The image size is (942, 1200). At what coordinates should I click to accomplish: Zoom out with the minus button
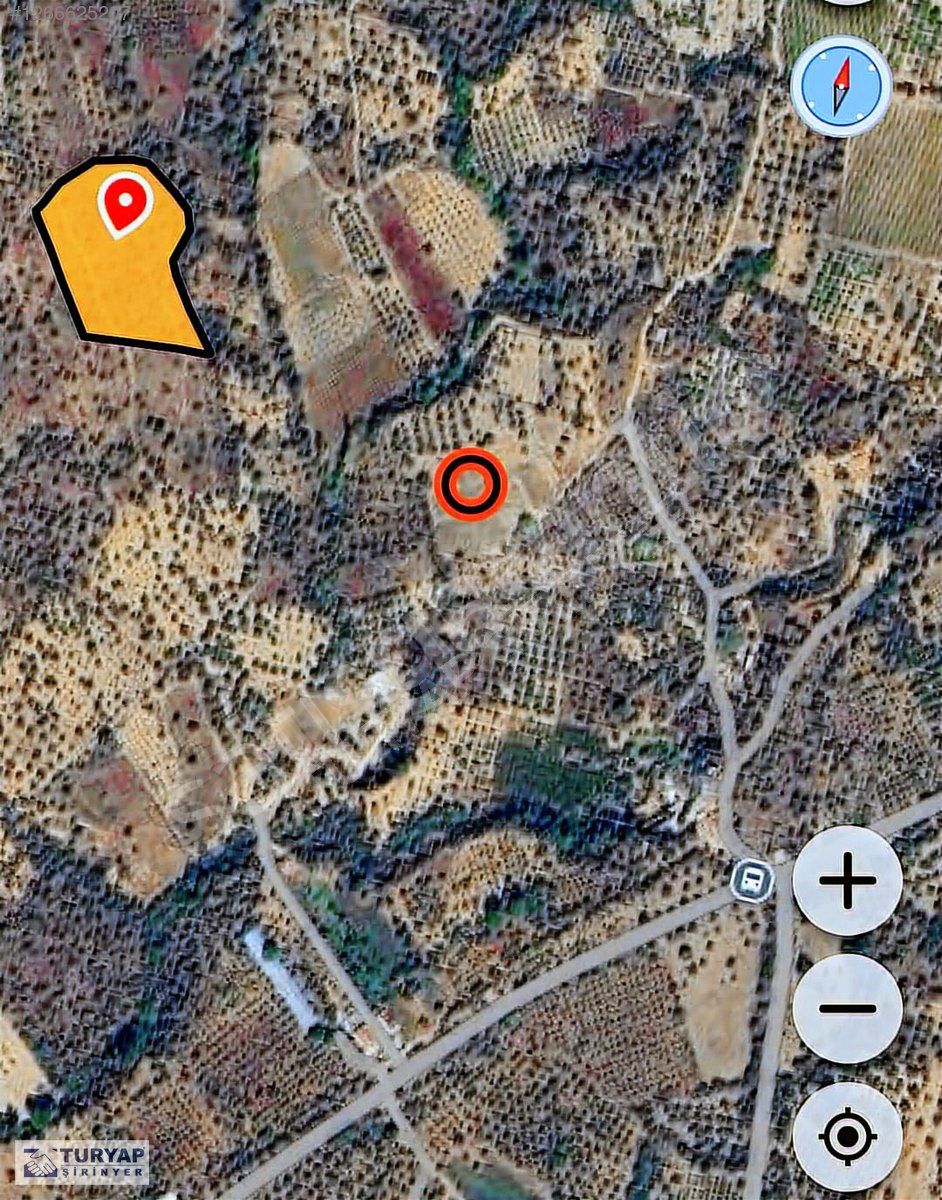847,1008
